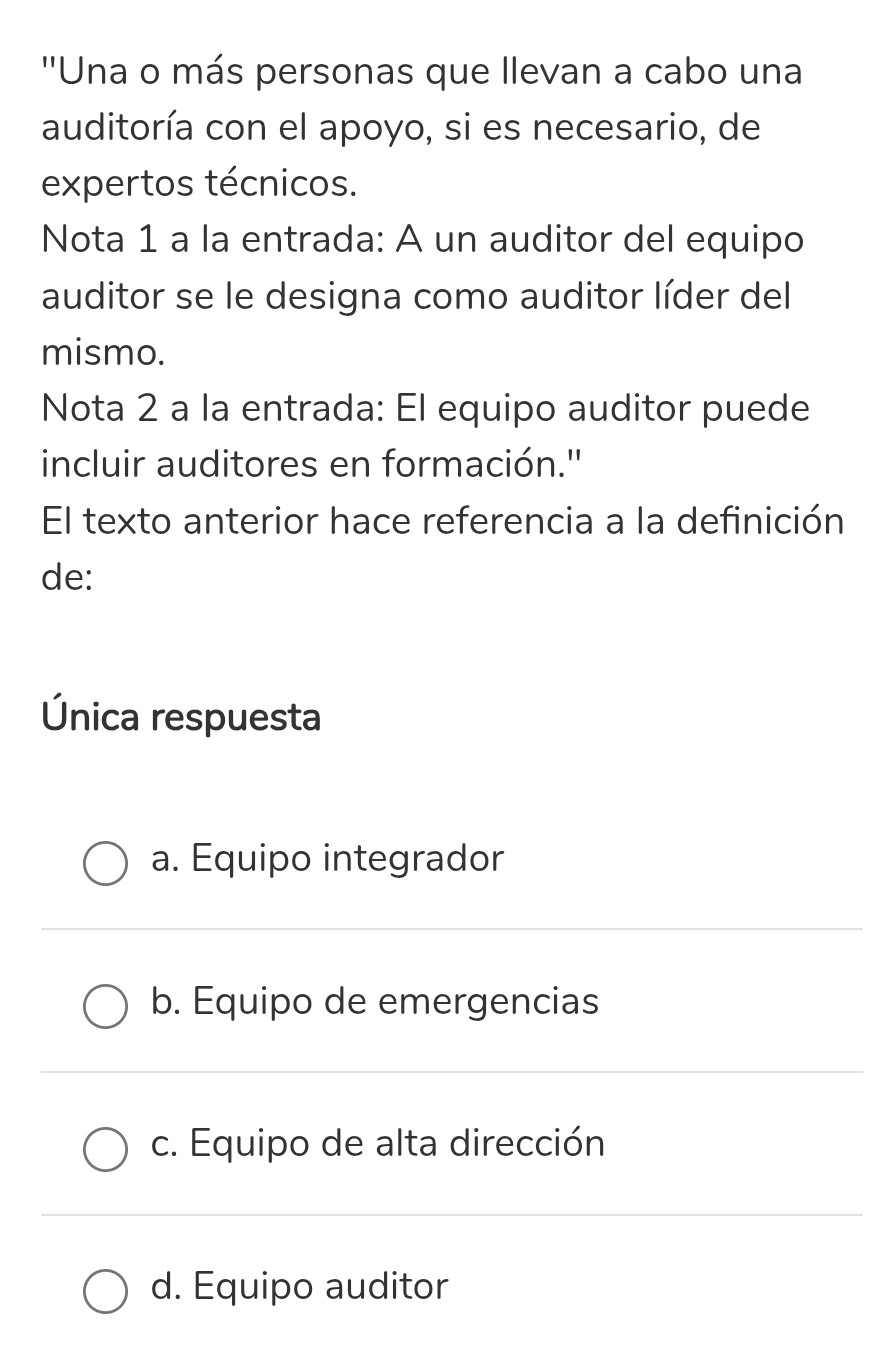Pick answer d. Equipo auditor
This screenshot has height=1356, width=878.
pyautogui.click(x=105, y=1291)
